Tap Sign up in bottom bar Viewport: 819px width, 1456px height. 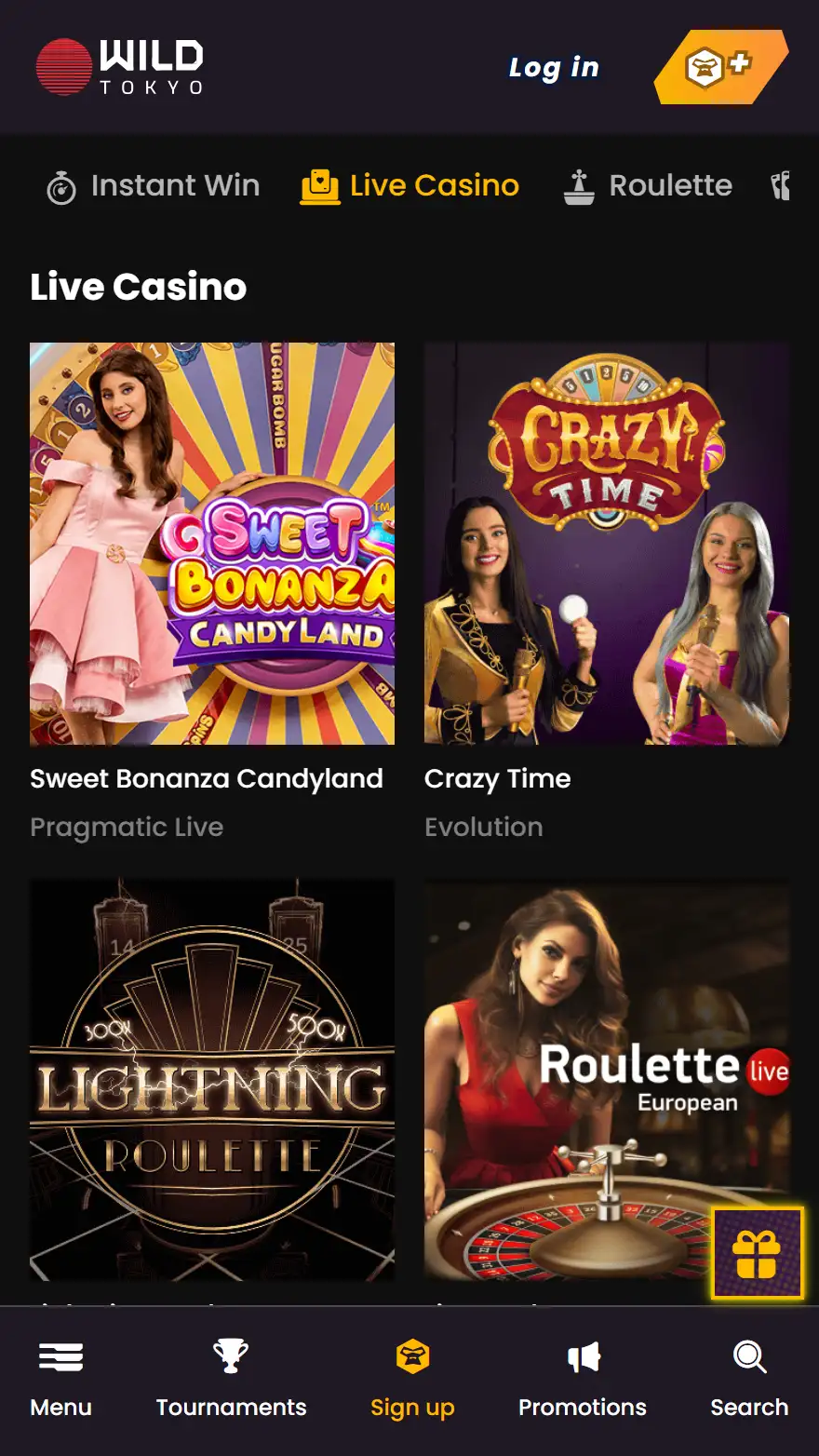412,1380
